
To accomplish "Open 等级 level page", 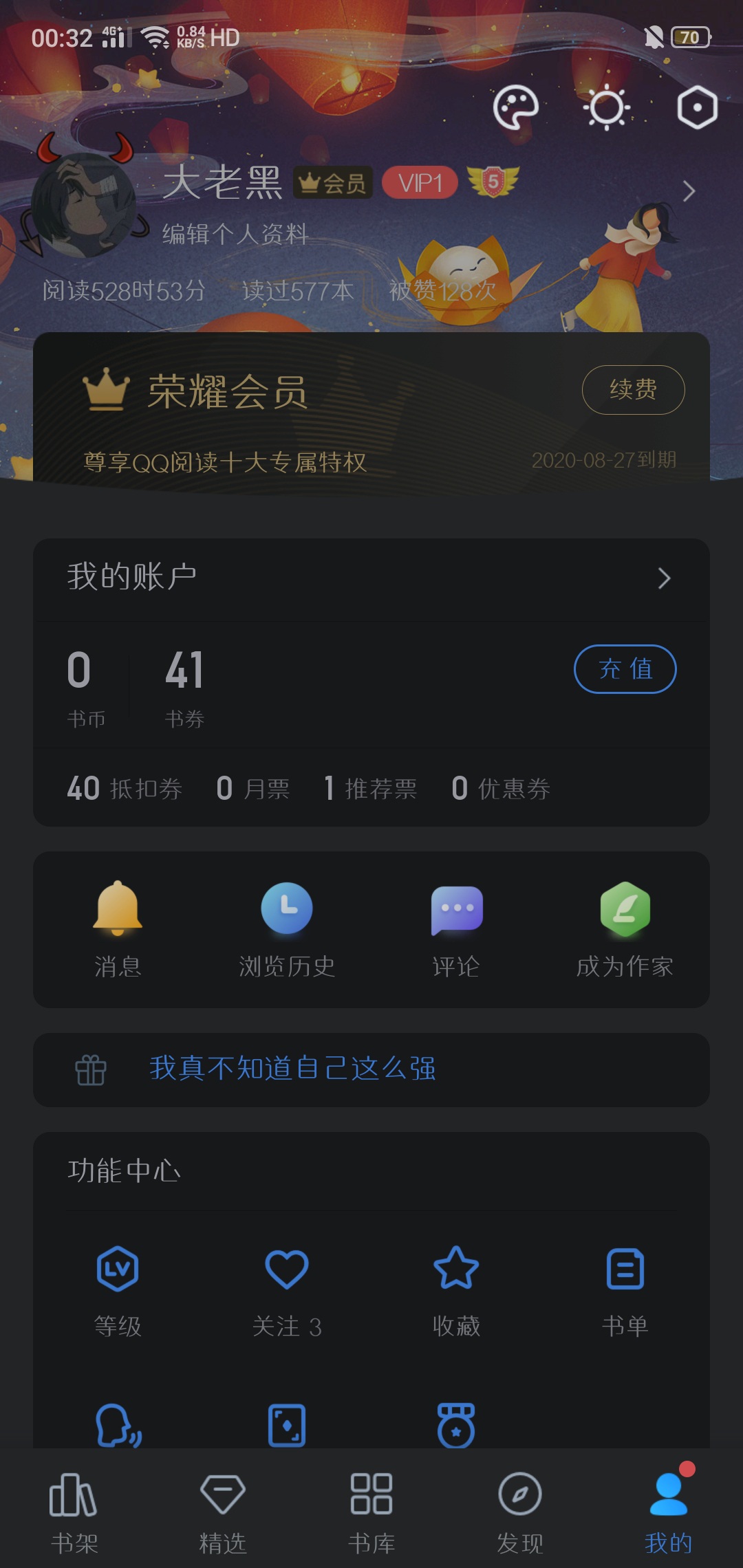I will tap(118, 1289).
